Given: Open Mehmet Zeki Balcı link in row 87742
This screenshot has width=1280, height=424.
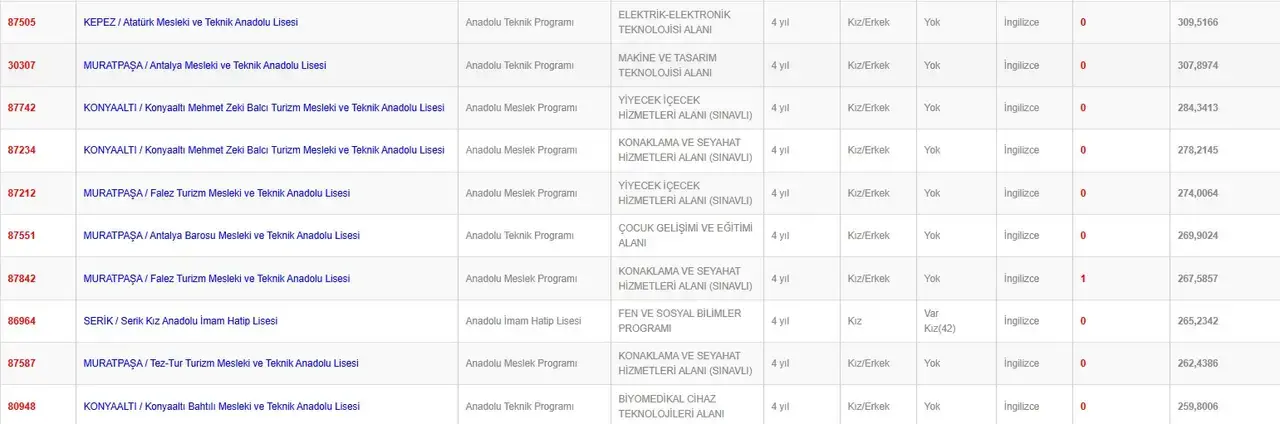Looking at the screenshot, I should tap(264, 108).
